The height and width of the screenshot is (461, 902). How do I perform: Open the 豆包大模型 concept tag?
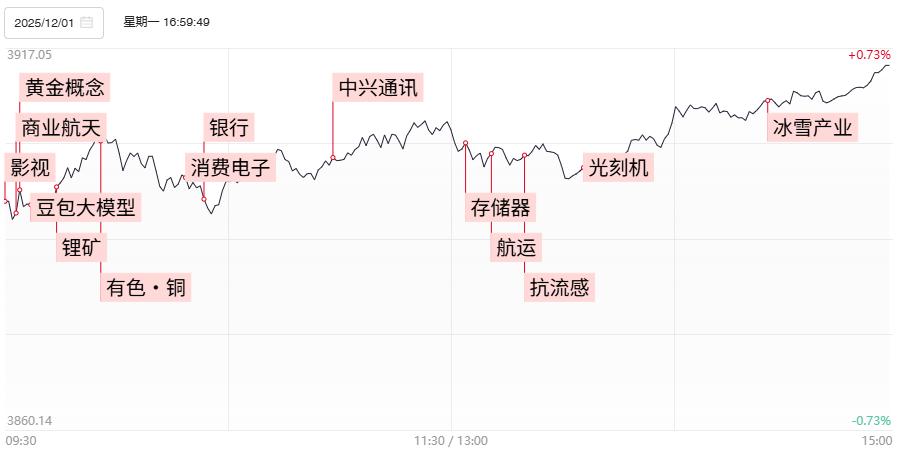coord(85,207)
